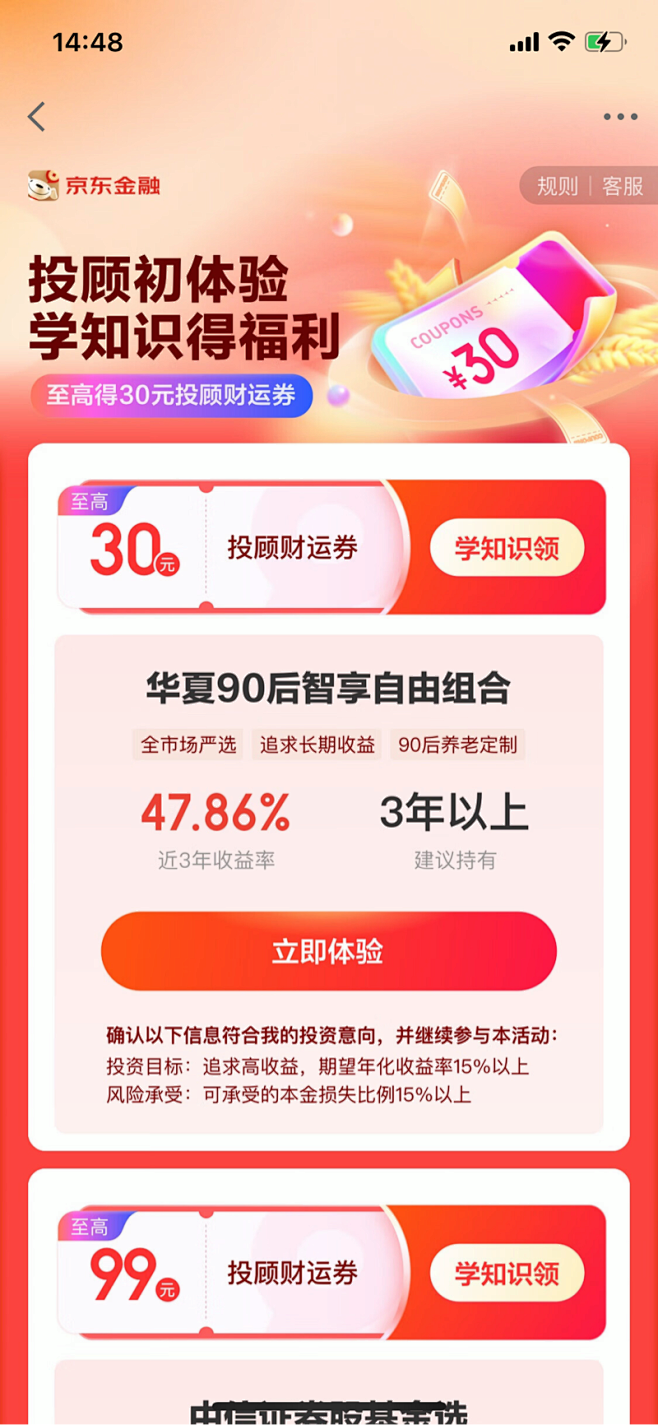Screen dimensions: 658x1425
Task: Open the three-dot overflow menu
Action: coord(620,117)
